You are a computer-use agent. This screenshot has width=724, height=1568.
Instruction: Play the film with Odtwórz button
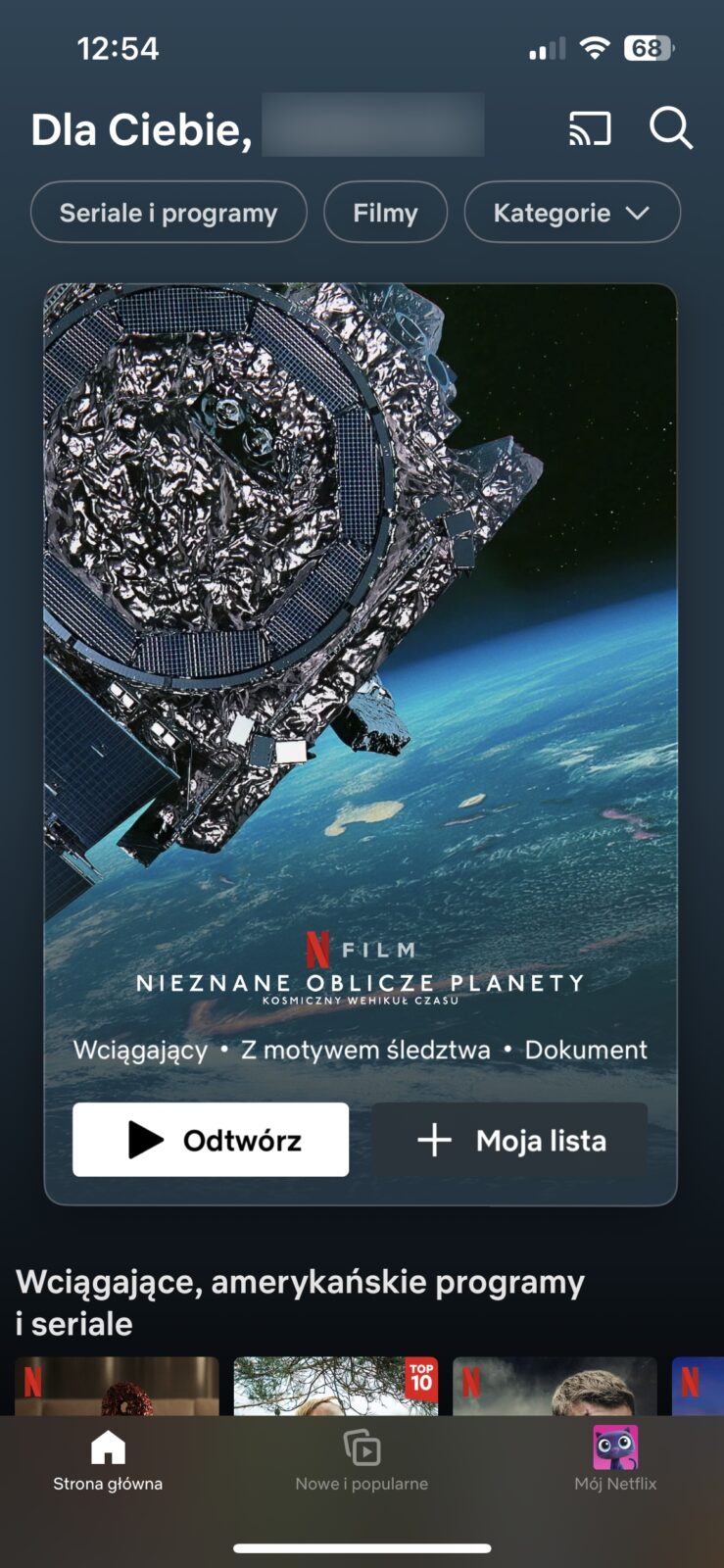[x=211, y=1140]
